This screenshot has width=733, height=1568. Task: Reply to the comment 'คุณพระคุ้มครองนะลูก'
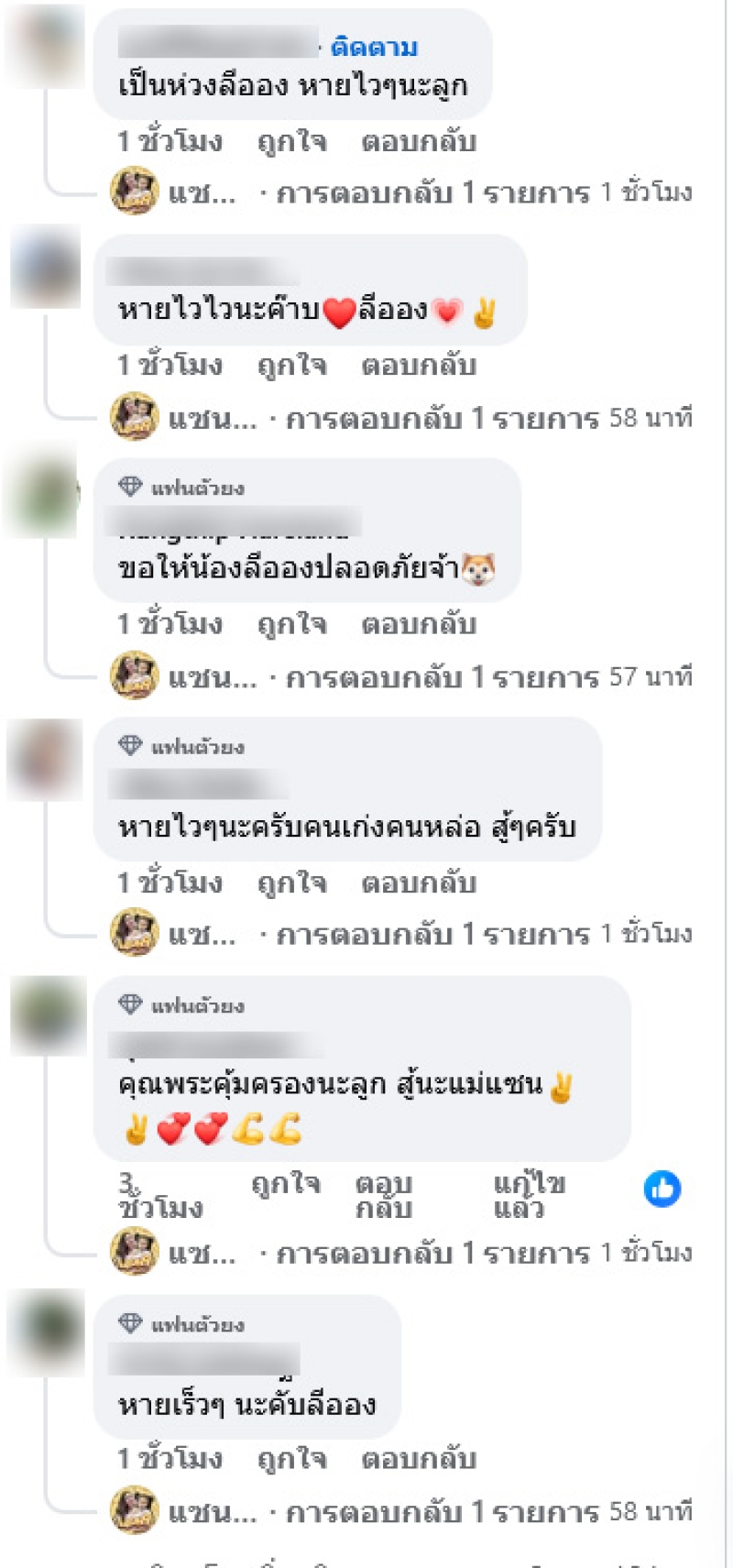[x=383, y=1195]
